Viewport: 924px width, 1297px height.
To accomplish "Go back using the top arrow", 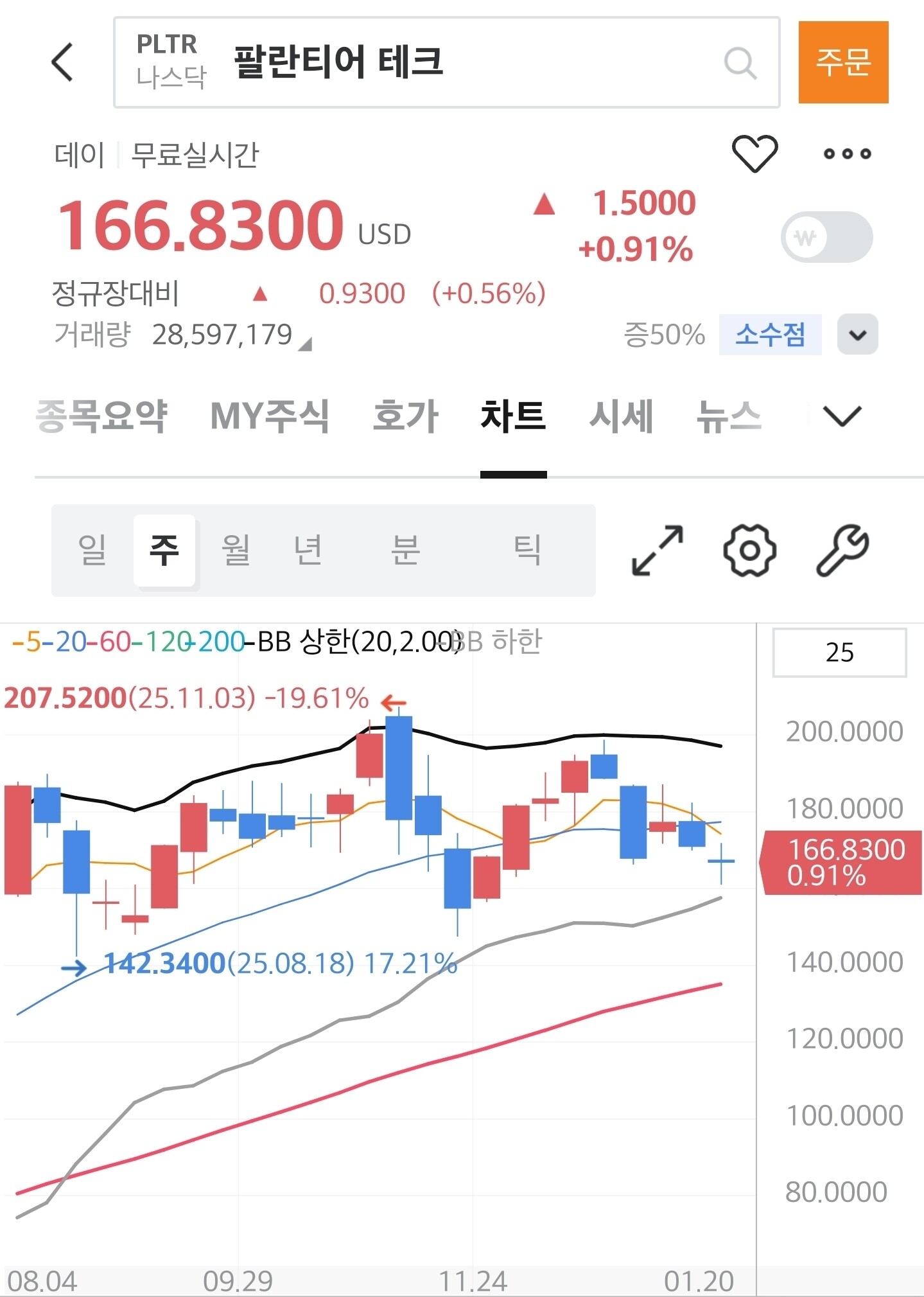I will (x=63, y=62).
